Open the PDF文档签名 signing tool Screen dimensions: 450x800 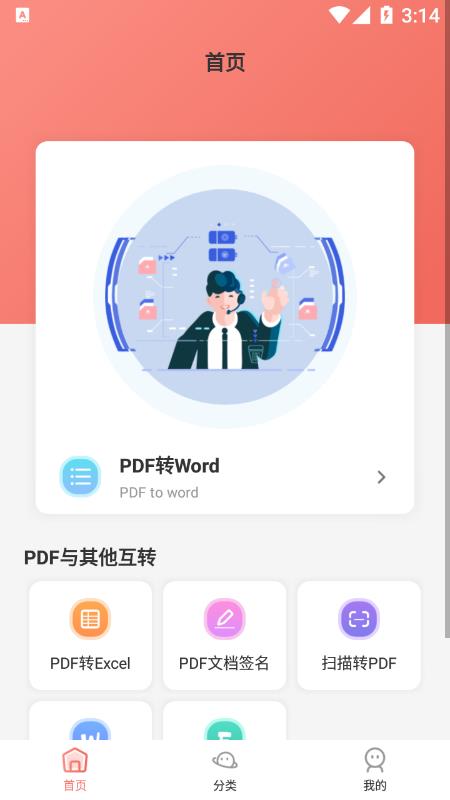(x=224, y=635)
